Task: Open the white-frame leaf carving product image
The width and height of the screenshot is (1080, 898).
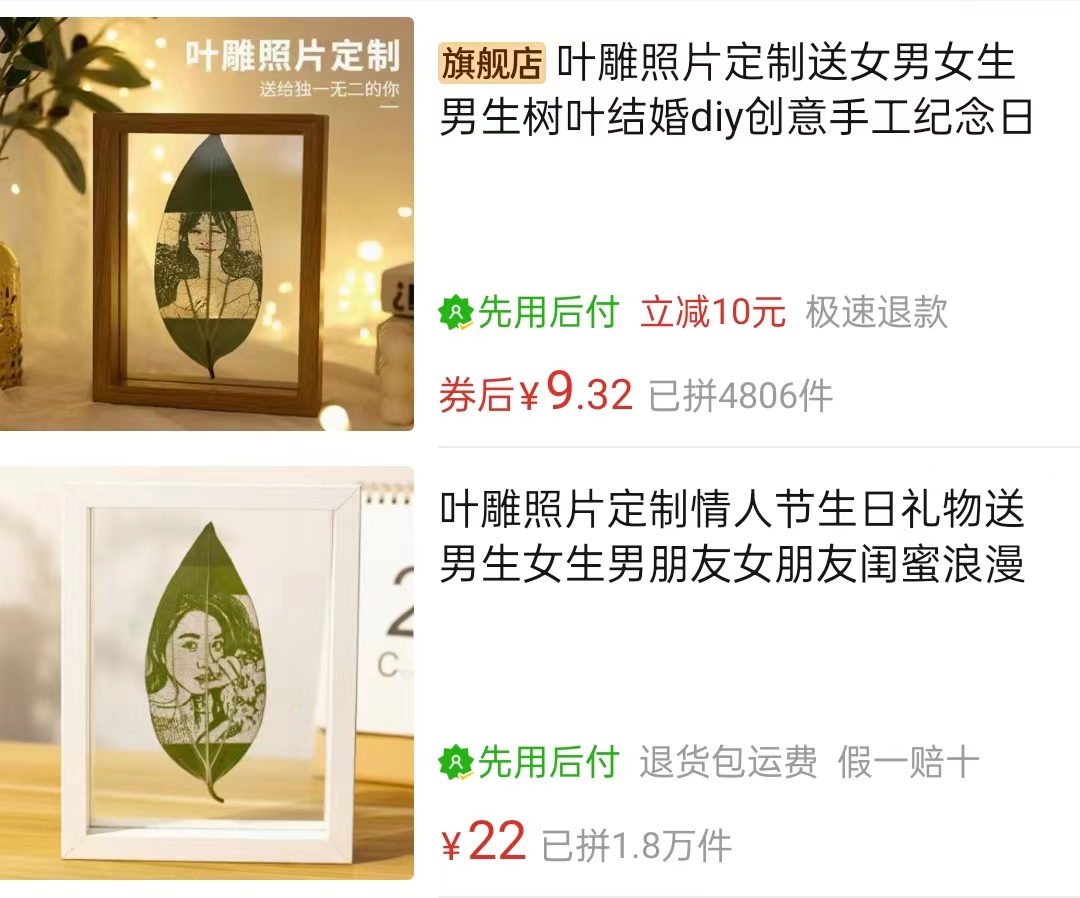Action: point(206,672)
